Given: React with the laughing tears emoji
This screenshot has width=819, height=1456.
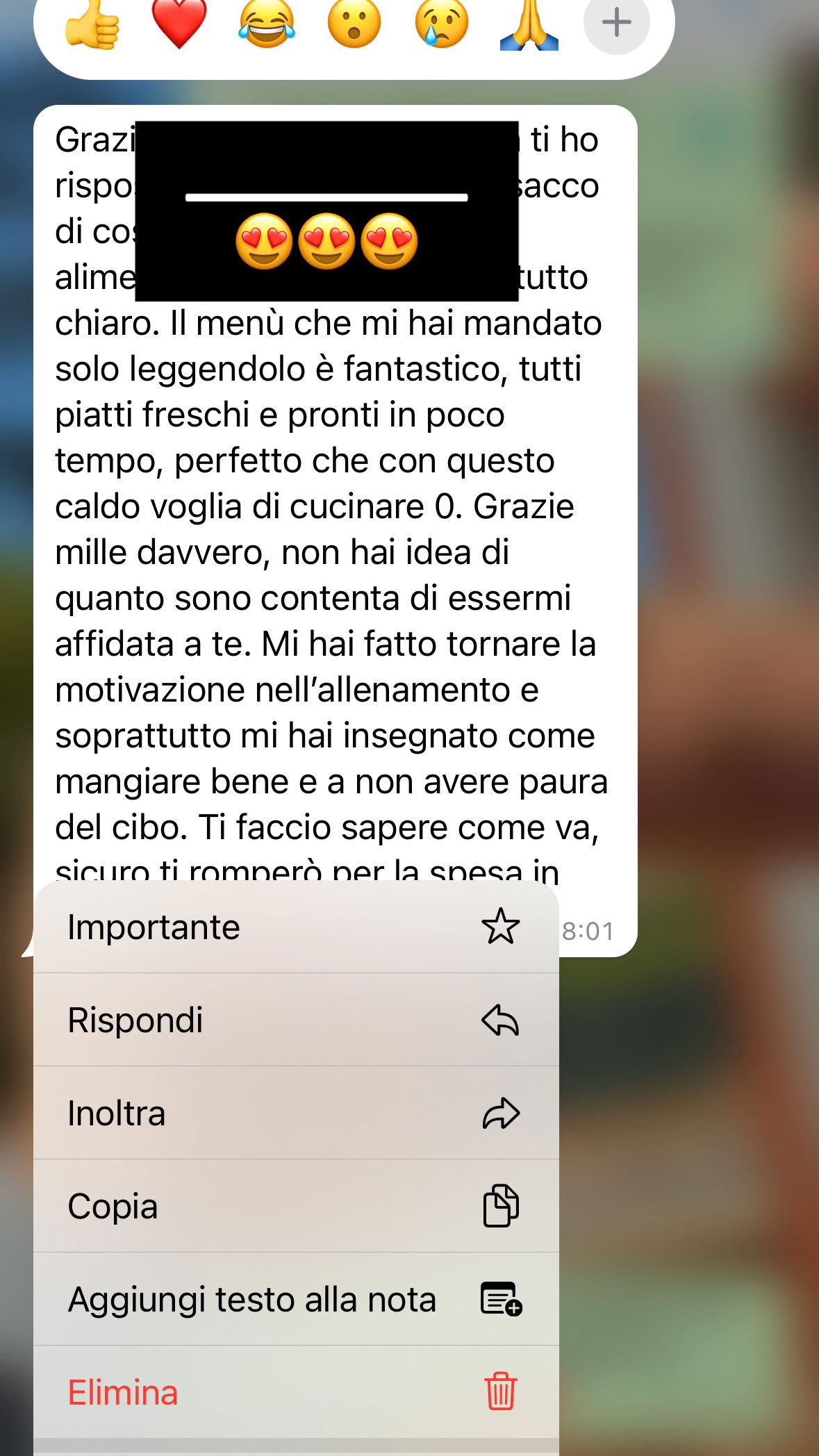Looking at the screenshot, I should [x=267, y=24].
